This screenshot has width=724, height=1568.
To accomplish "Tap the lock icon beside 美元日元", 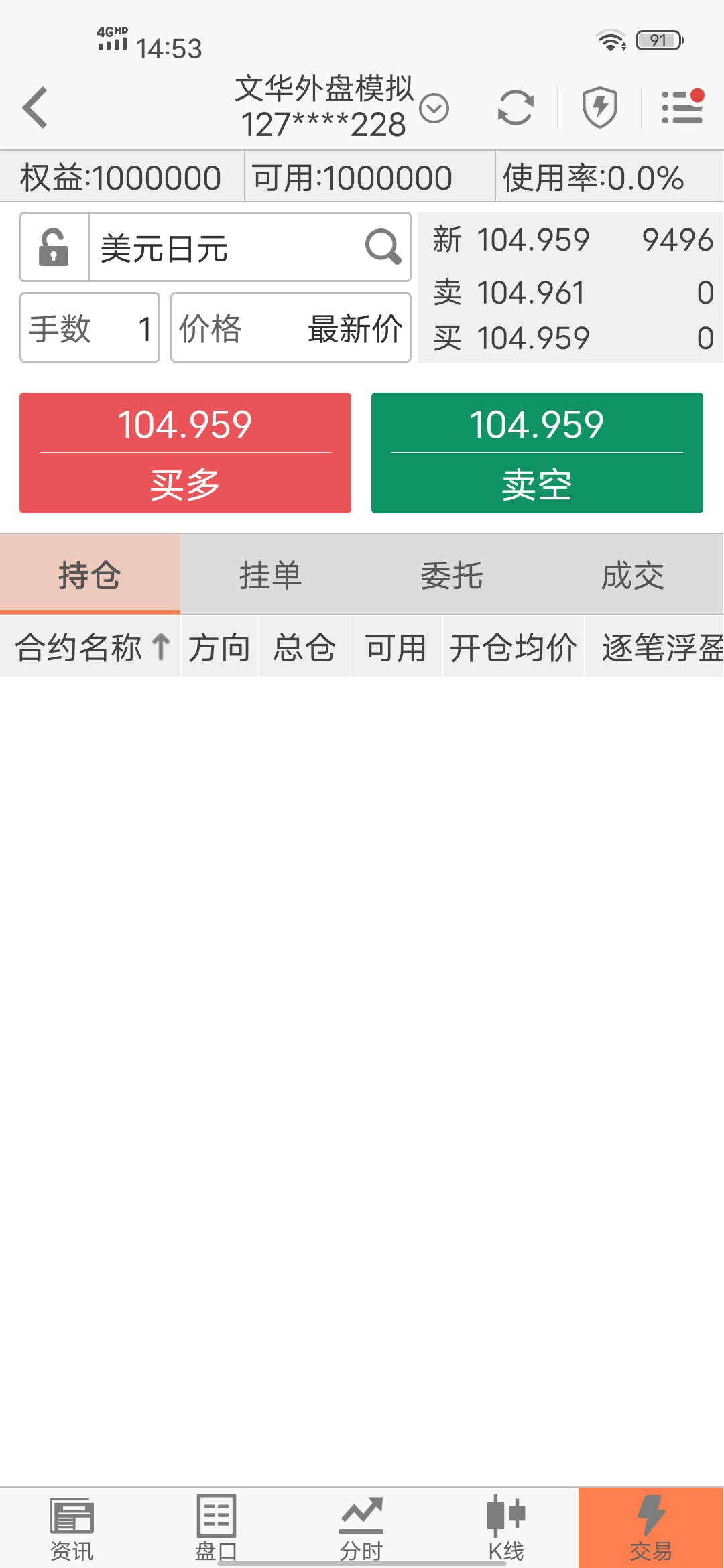I will click(54, 247).
